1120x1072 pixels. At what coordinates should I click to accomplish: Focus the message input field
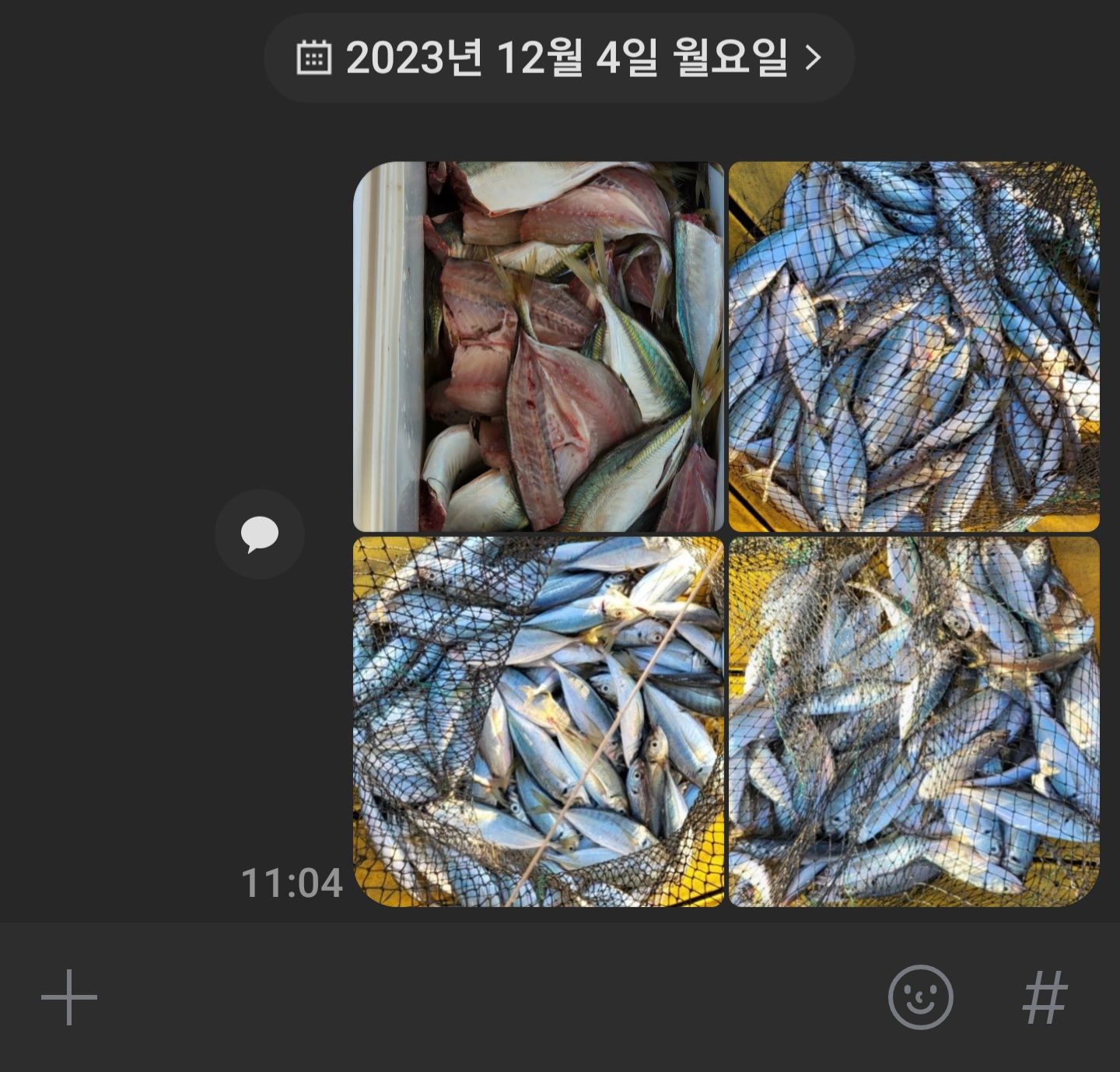pos(490,997)
